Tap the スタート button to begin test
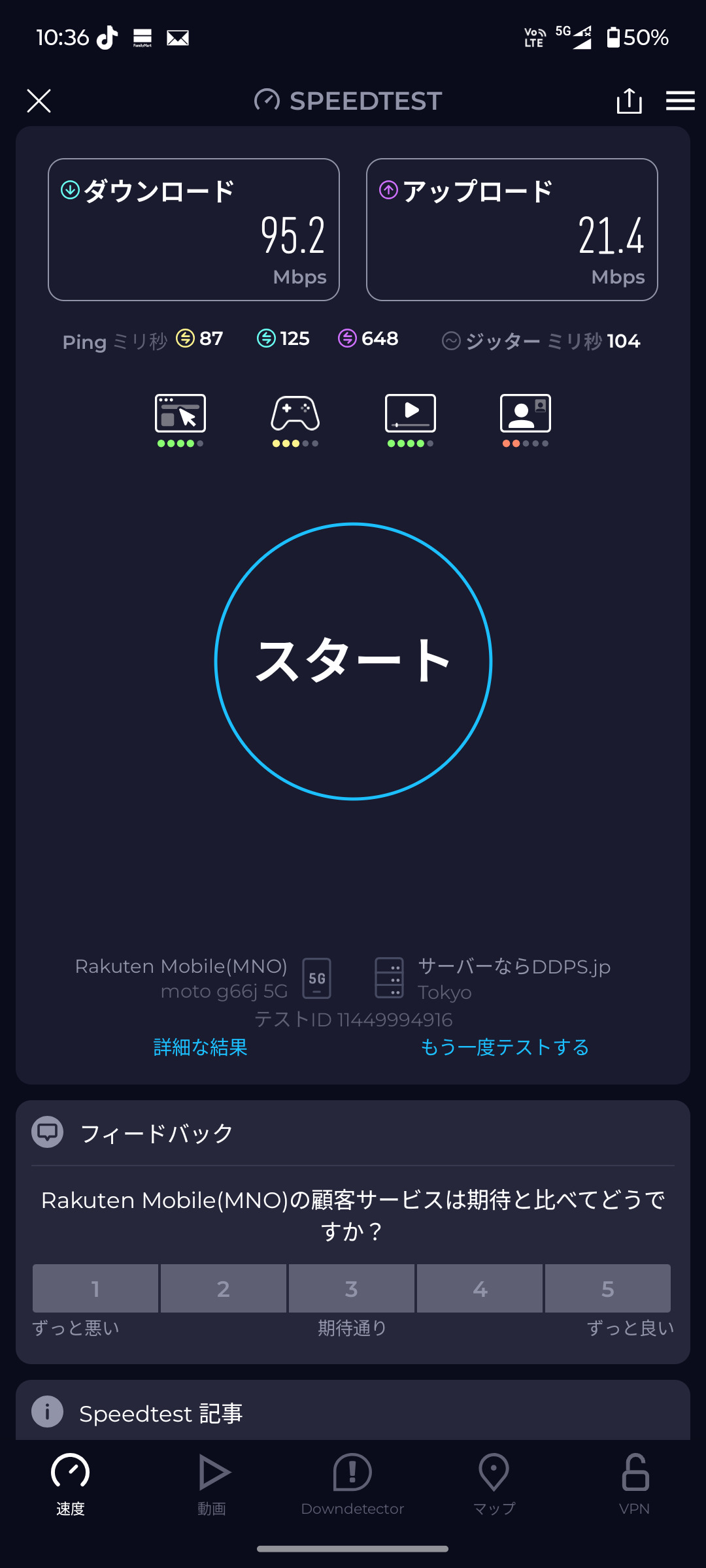Viewport: 706px width, 1568px height. tap(353, 661)
